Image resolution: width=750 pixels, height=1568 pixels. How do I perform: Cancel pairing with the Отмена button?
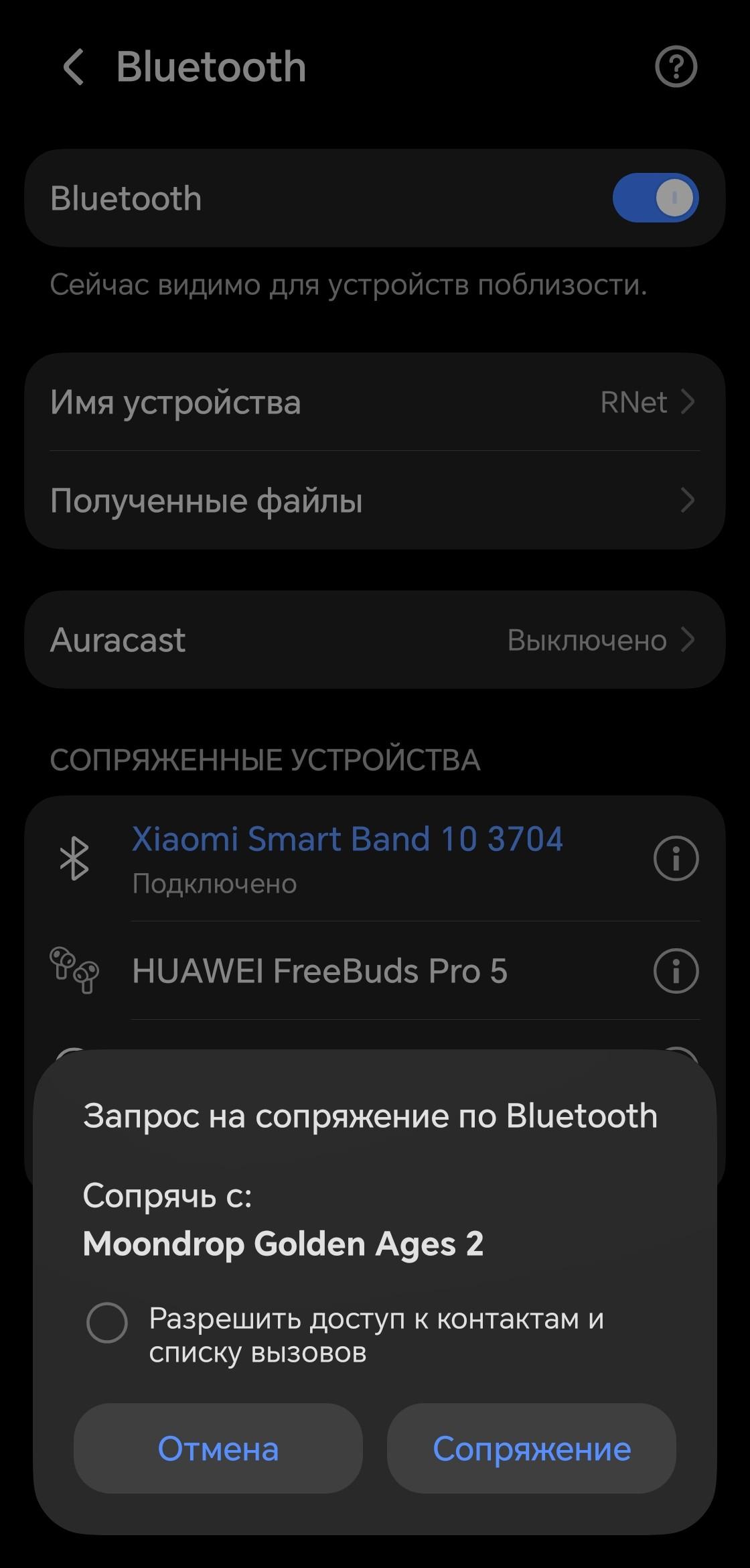[218, 1448]
